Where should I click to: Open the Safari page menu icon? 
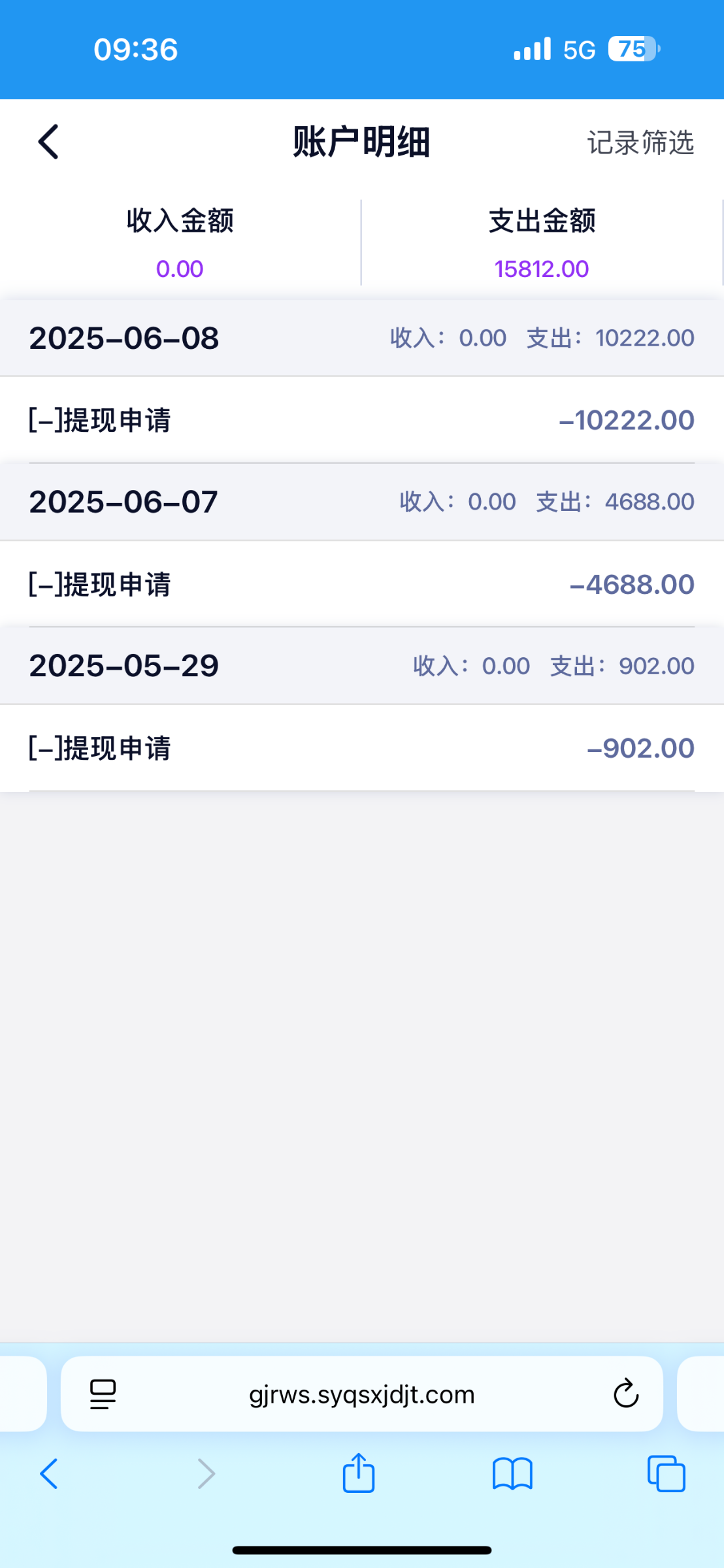pyautogui.click(x=103, y=1394)
